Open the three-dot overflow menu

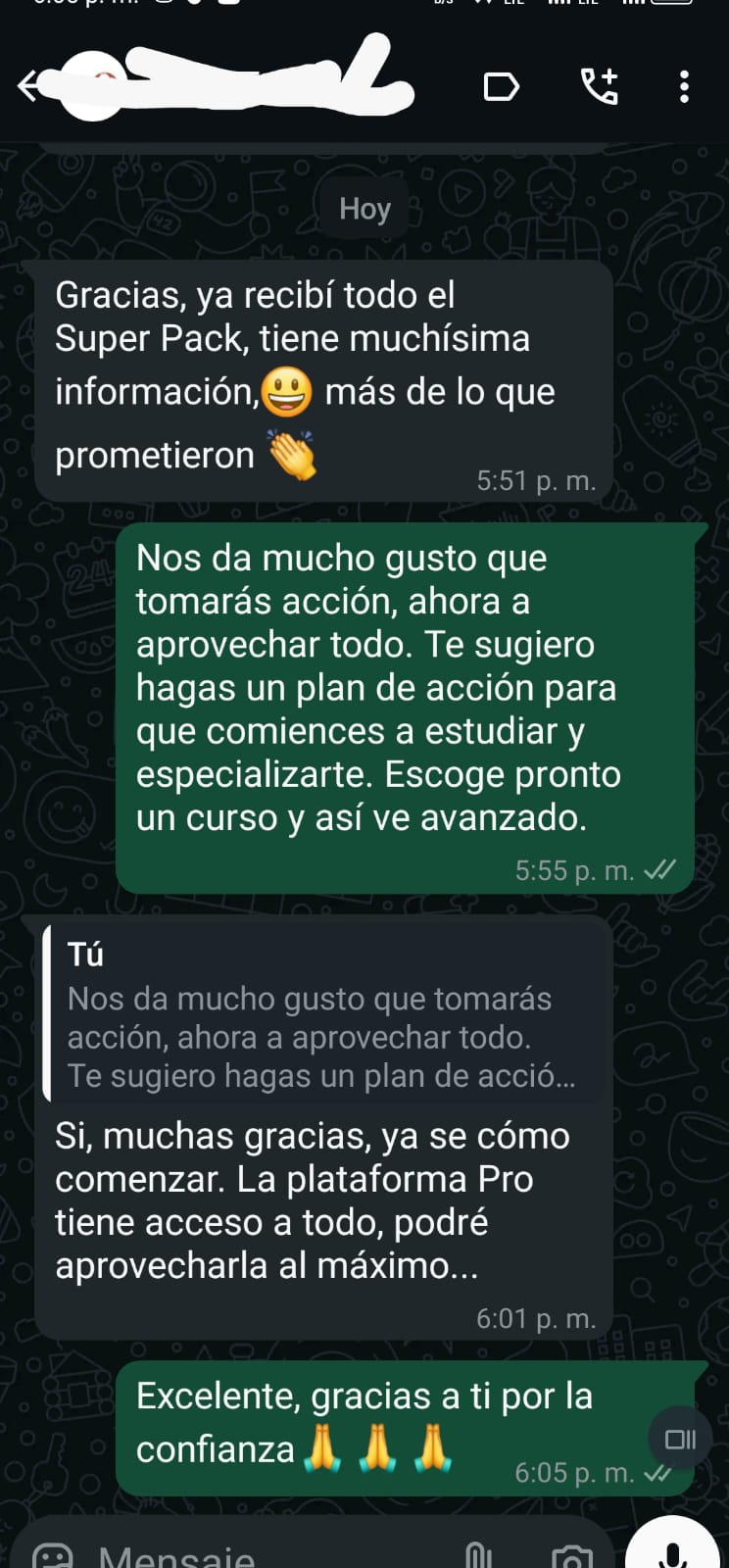click(684, 86)
